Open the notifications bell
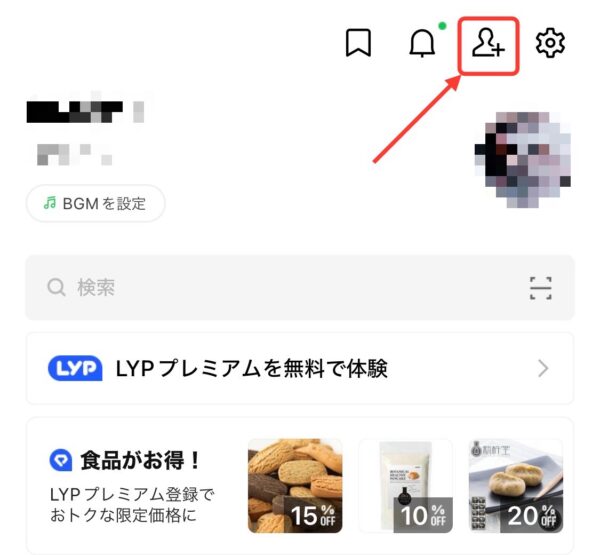This screenshot has width=600, height=555. tap(423, 43)
